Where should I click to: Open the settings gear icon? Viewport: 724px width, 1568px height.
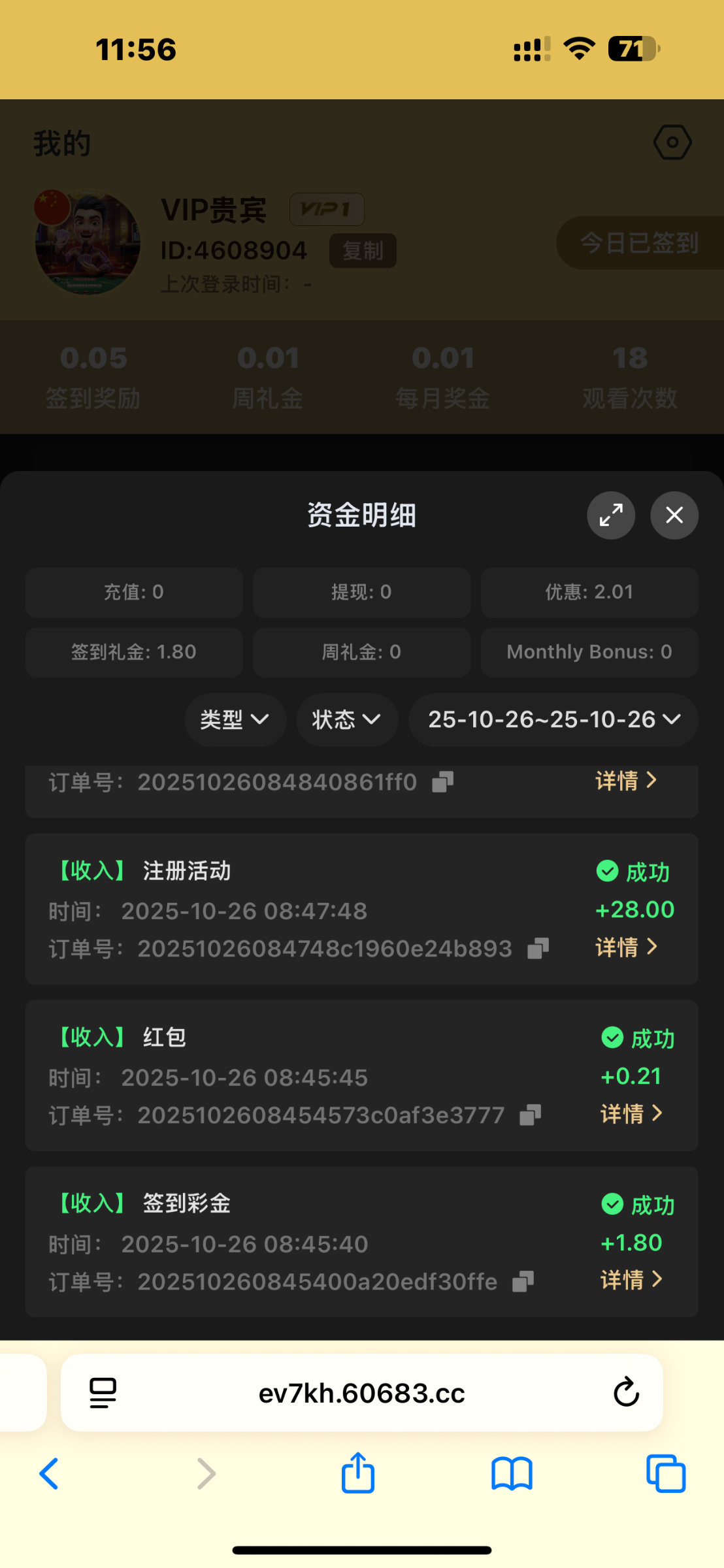[x=672, y=142]
